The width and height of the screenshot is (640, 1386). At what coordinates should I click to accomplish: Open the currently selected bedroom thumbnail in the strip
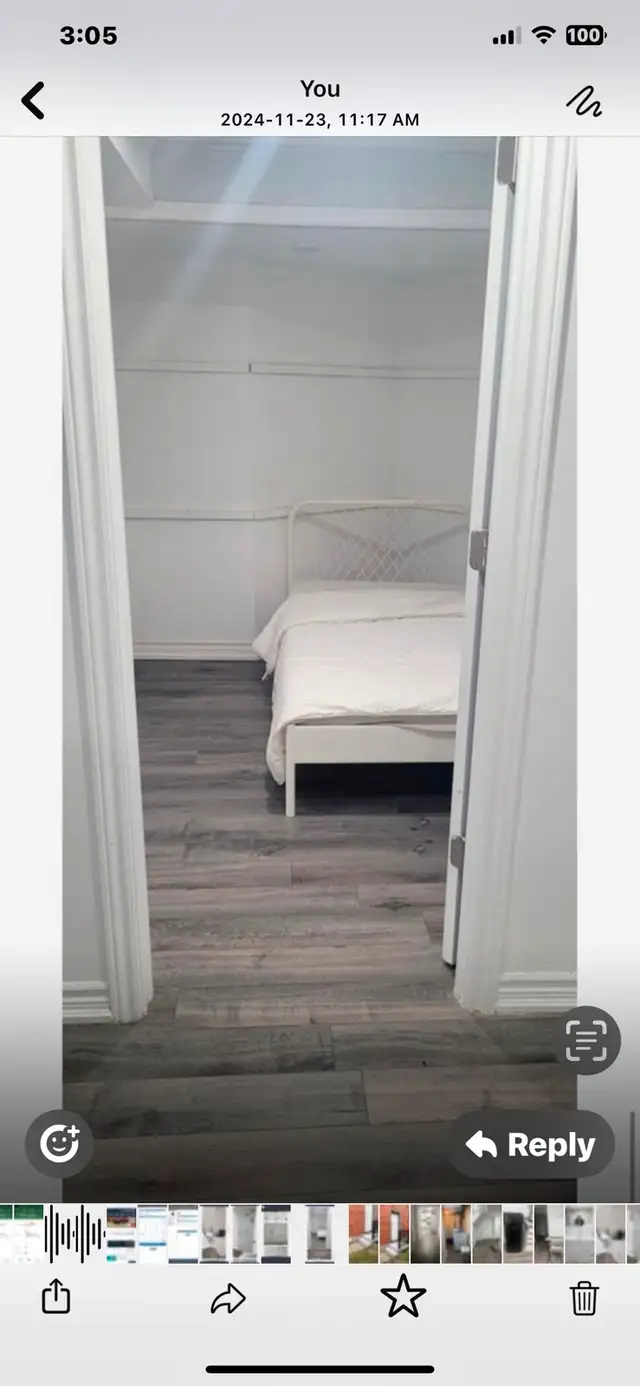tap(320, 1234)
